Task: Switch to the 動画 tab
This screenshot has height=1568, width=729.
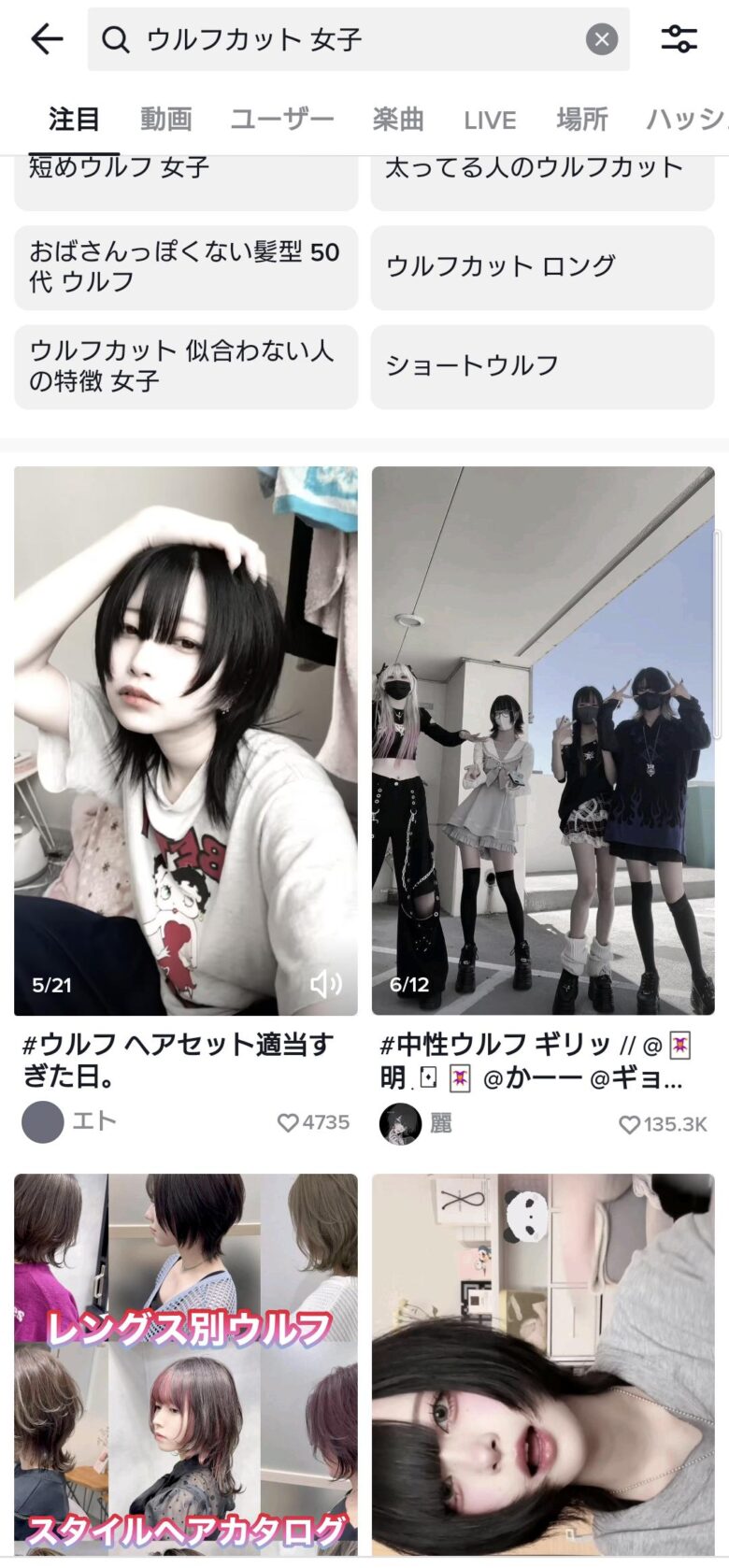Action: pyautogui.click(x=165, y=120)
